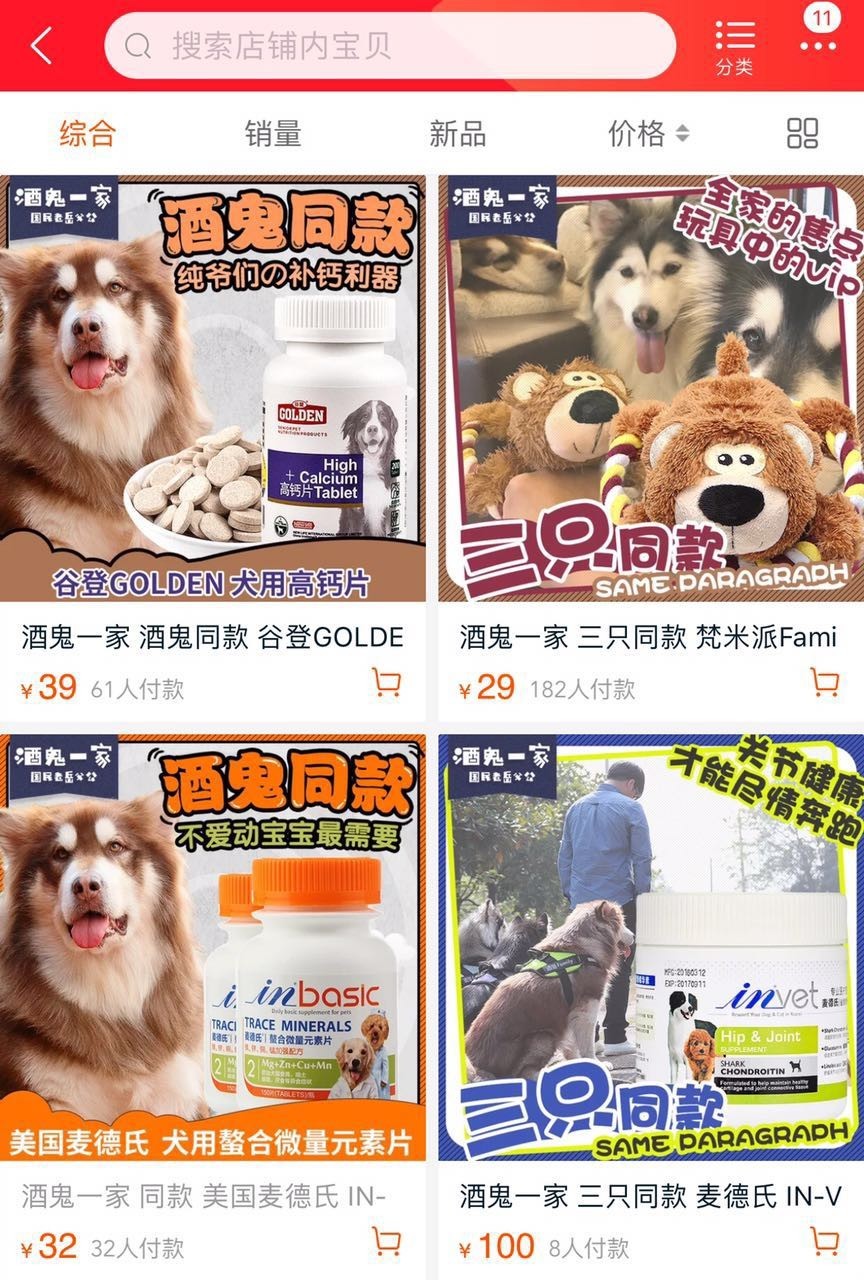Add the ¥29 plush toy to cart
Screen dimensions: 864x1280
(824, 684)
